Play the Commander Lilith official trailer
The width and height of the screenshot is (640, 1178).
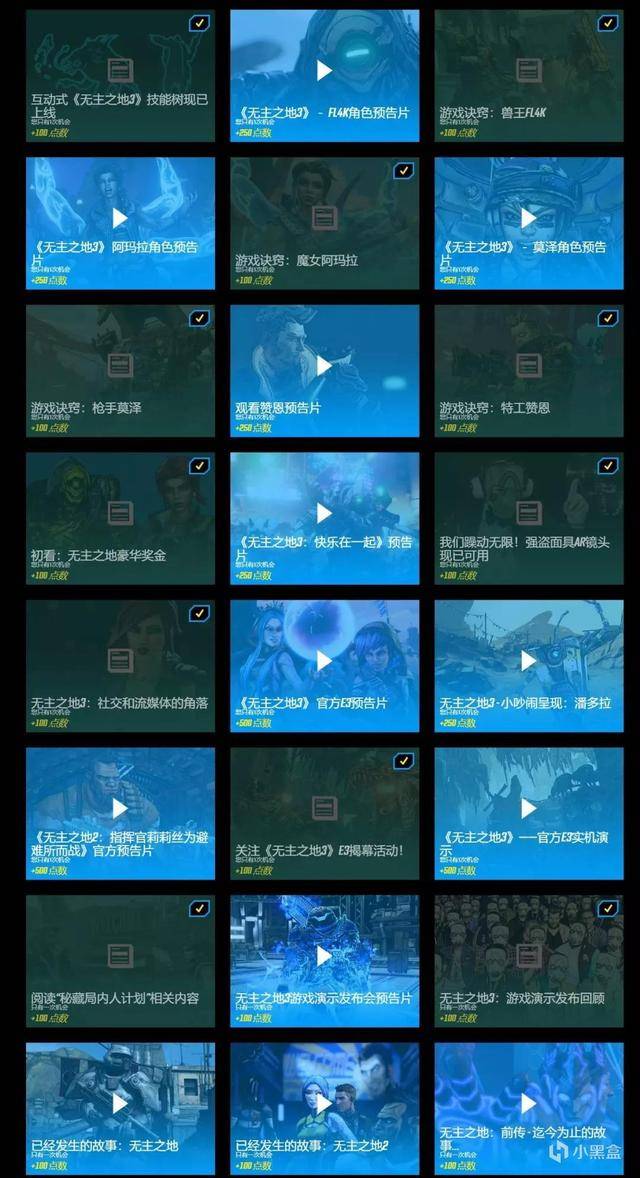pyautogui.click(x=120, y=807)
